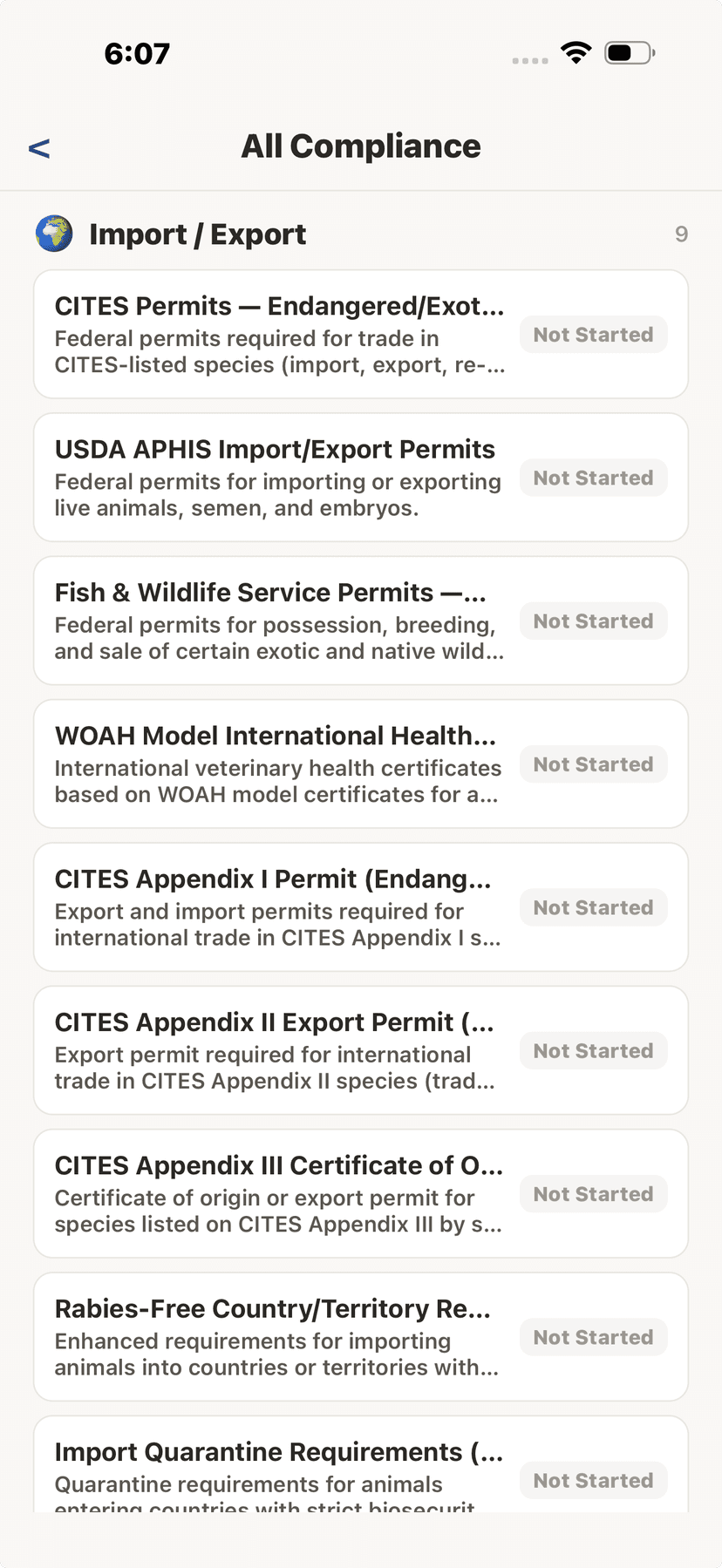Tap the All Compliance screen title

pos(361,146)
